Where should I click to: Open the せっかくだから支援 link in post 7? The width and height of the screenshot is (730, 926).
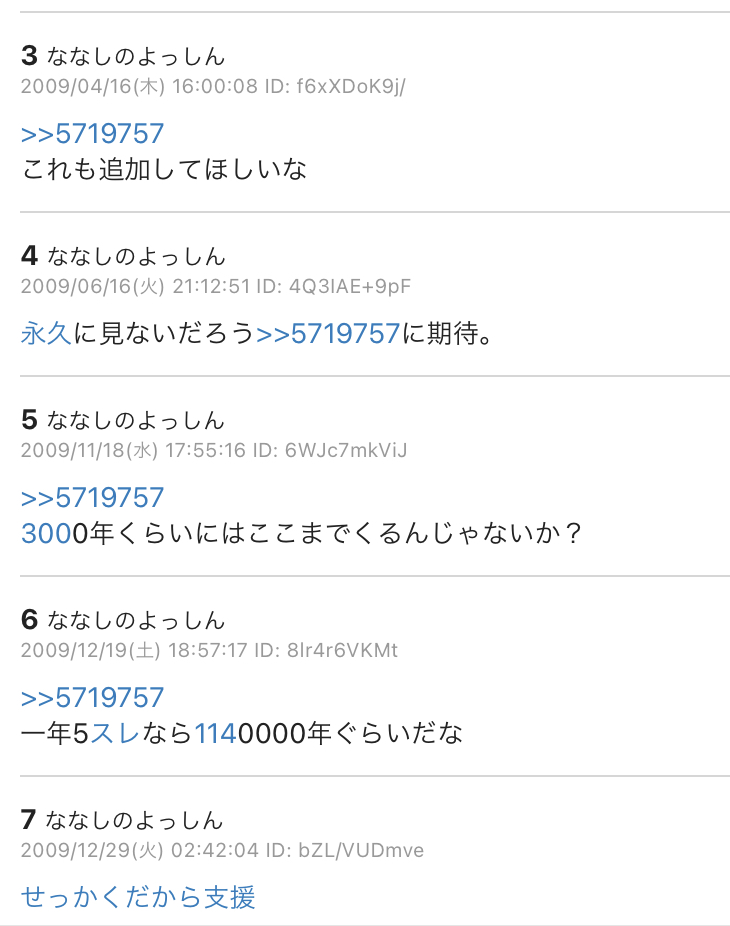point(138,896)
